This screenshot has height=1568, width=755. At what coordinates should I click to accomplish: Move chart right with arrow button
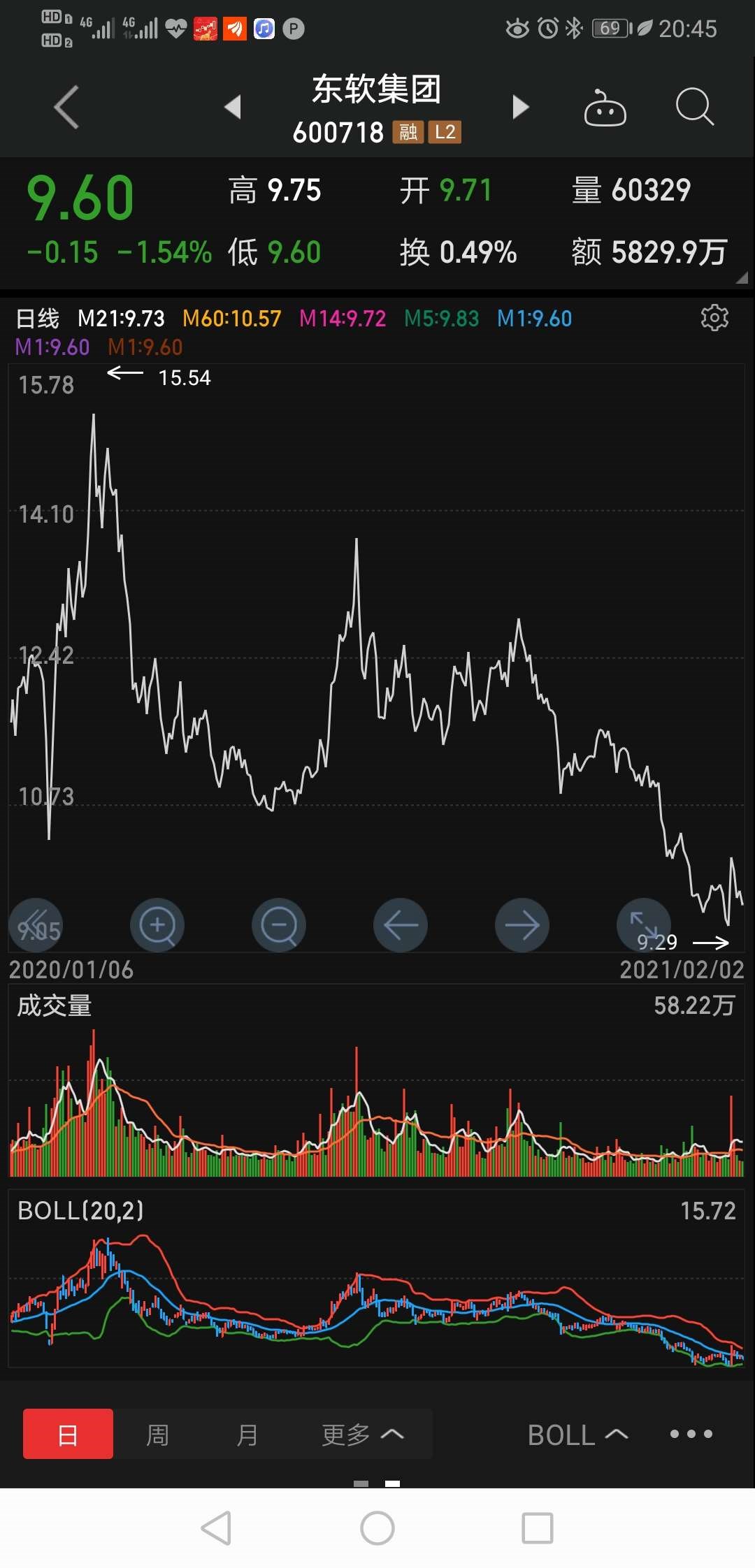click(522, 925)
